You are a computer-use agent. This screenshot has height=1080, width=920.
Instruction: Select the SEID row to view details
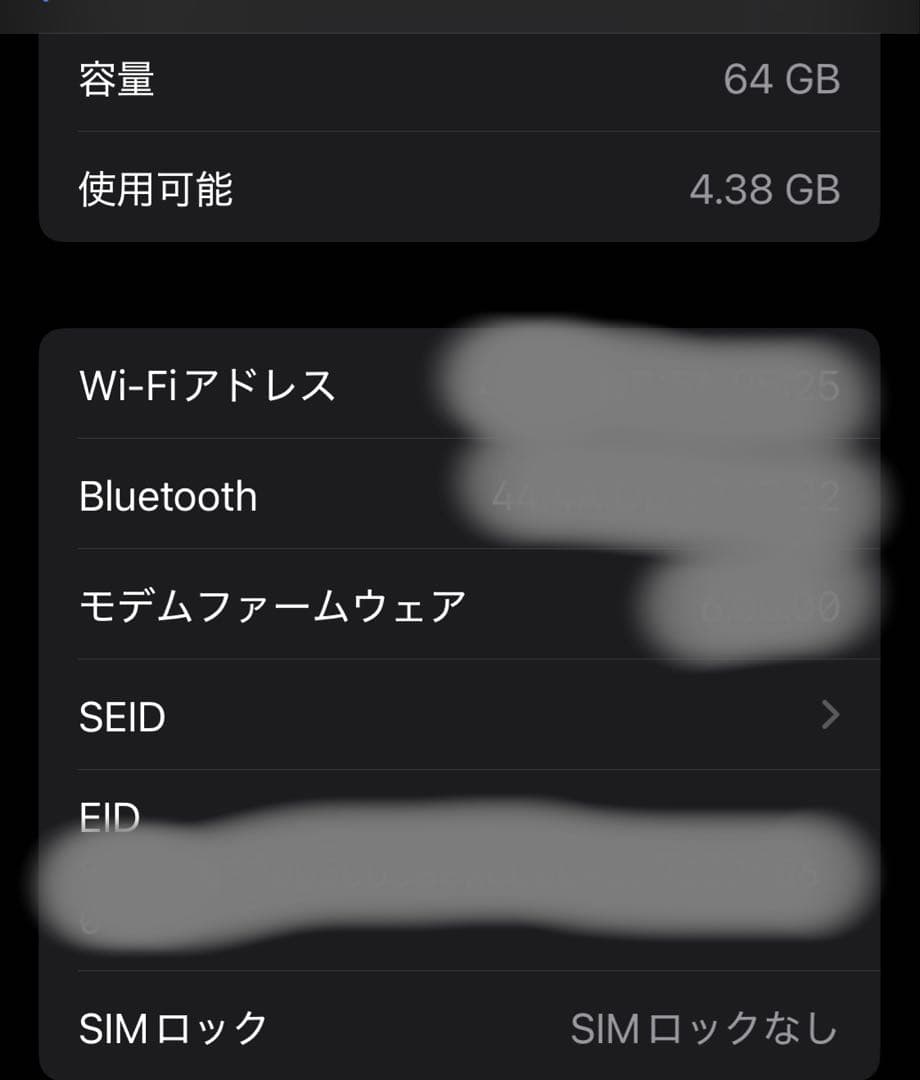(x=460, y=716)
